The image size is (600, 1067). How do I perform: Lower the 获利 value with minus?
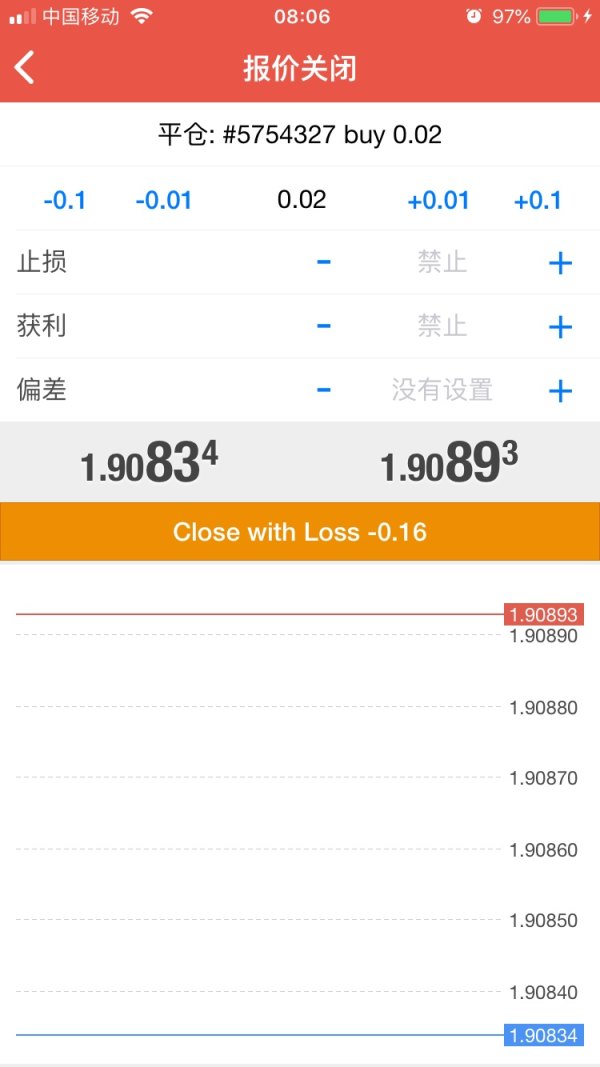(323, 326)
